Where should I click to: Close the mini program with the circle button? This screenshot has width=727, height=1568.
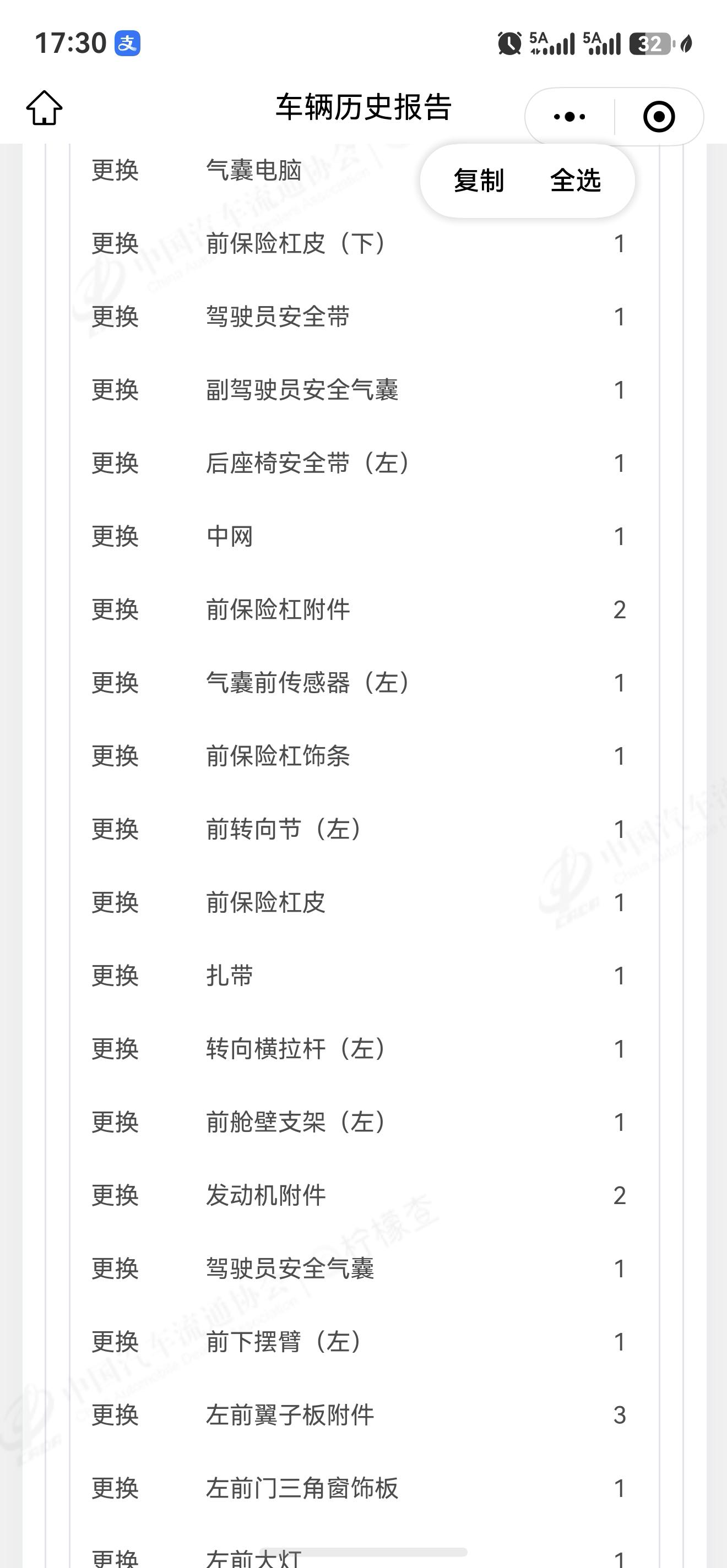[659, 116]
